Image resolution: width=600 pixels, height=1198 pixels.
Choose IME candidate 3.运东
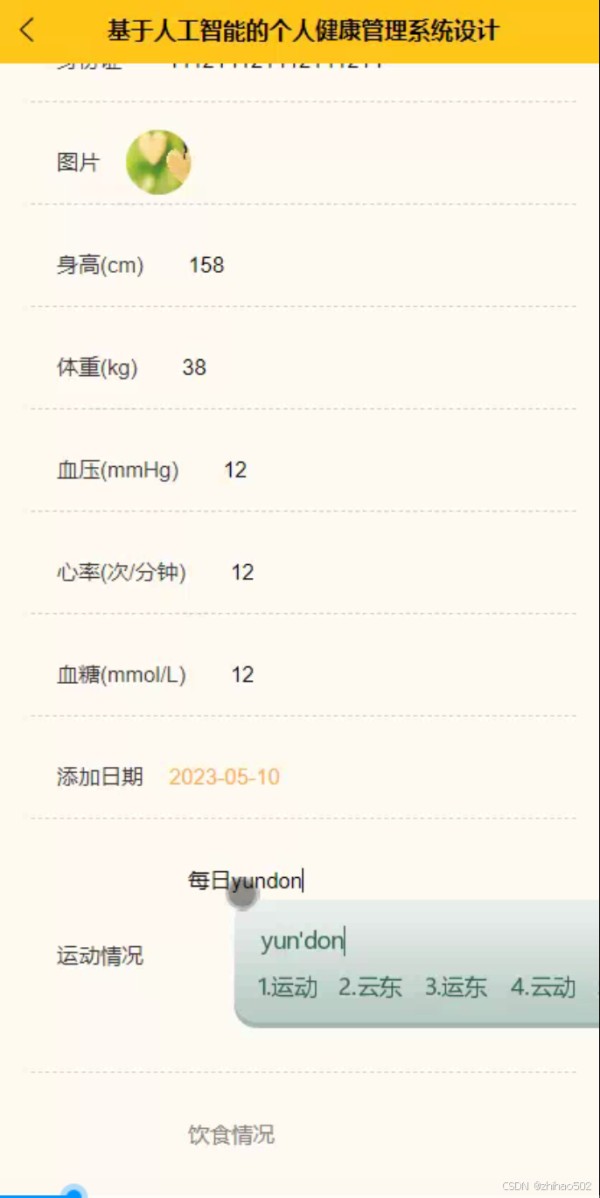[456, 988]
